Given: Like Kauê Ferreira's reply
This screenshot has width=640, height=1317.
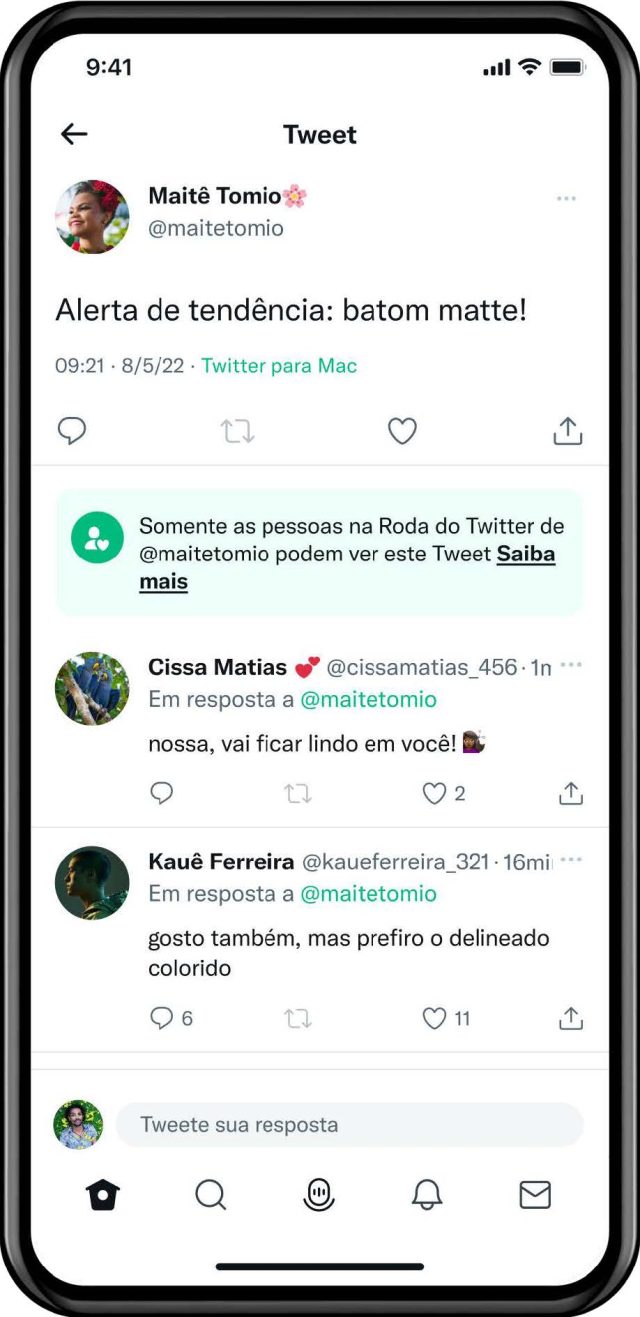Looking at the screenshot, I should 434,1019.
